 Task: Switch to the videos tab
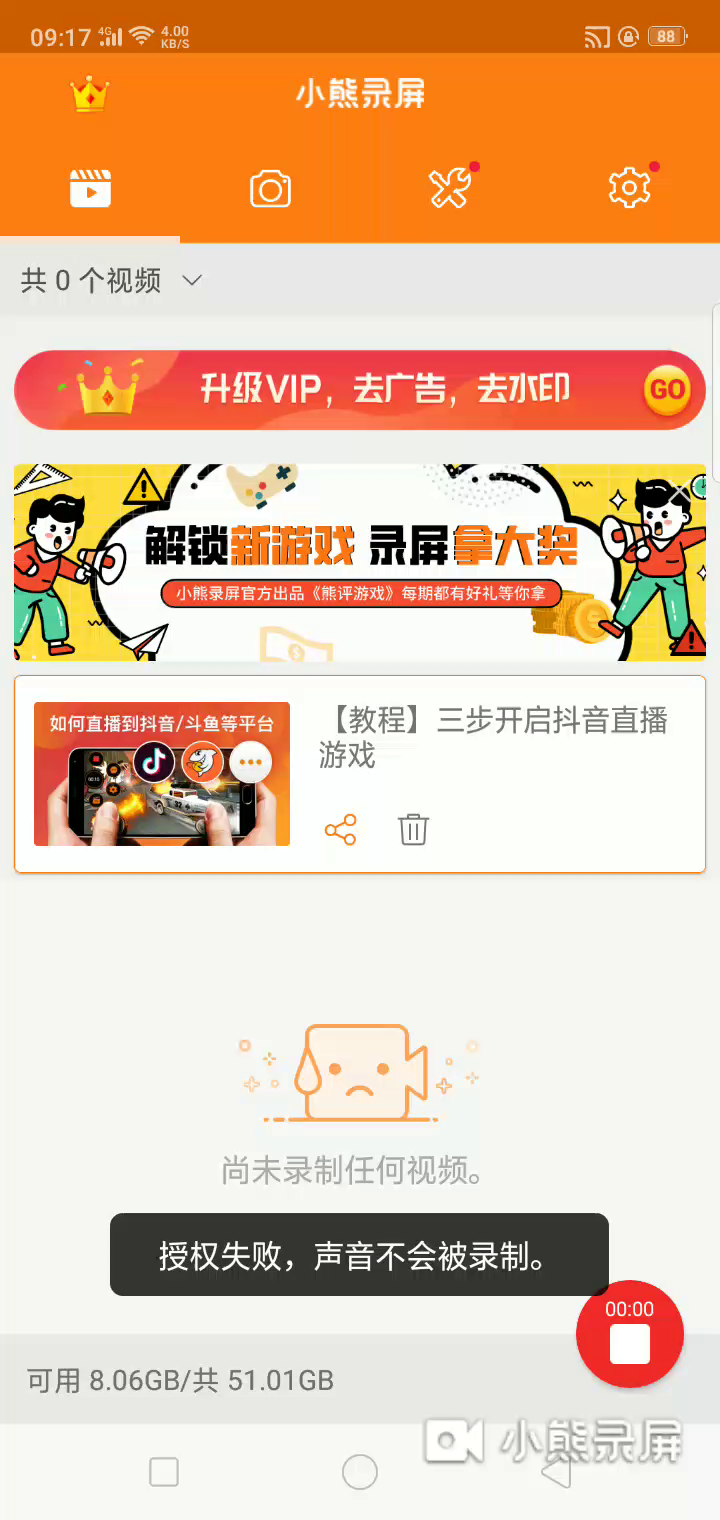click(x=90, y=188)
